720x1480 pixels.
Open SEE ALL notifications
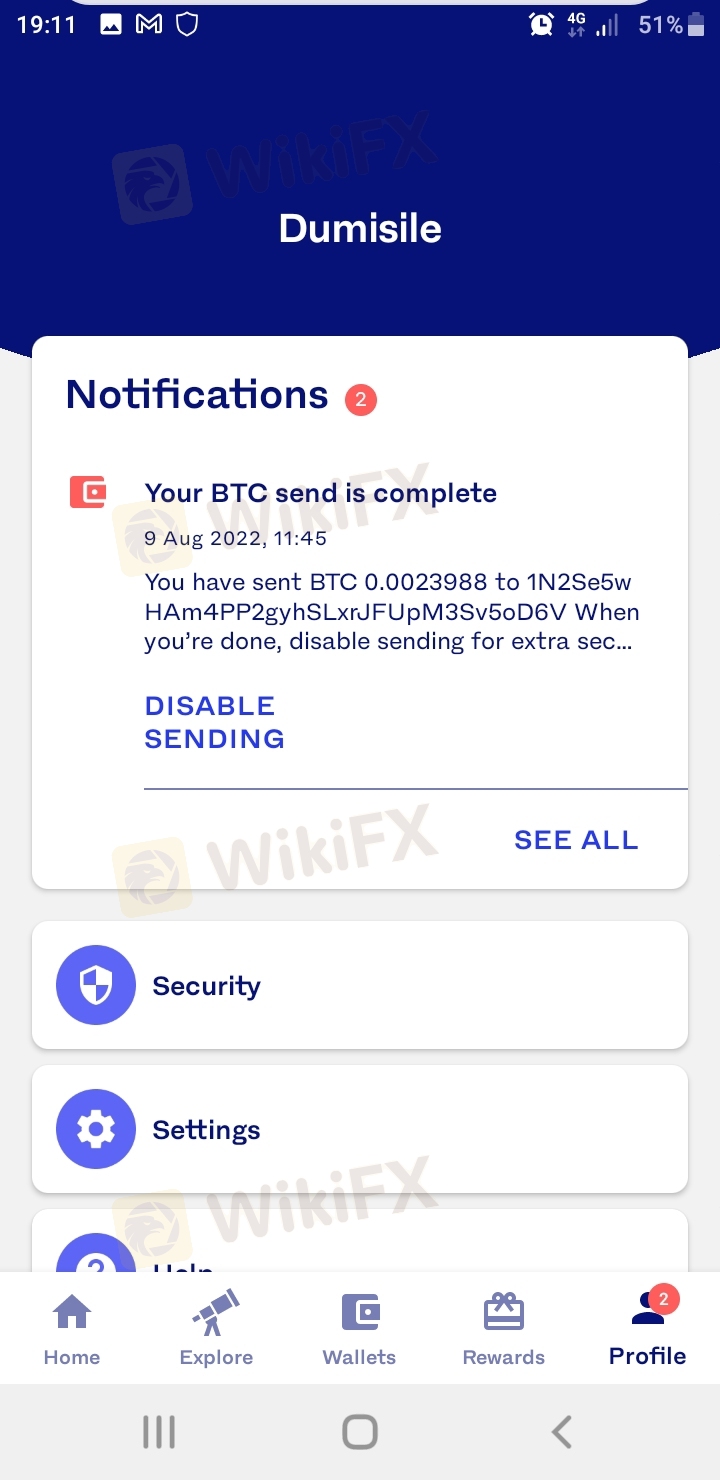(576, 840)
